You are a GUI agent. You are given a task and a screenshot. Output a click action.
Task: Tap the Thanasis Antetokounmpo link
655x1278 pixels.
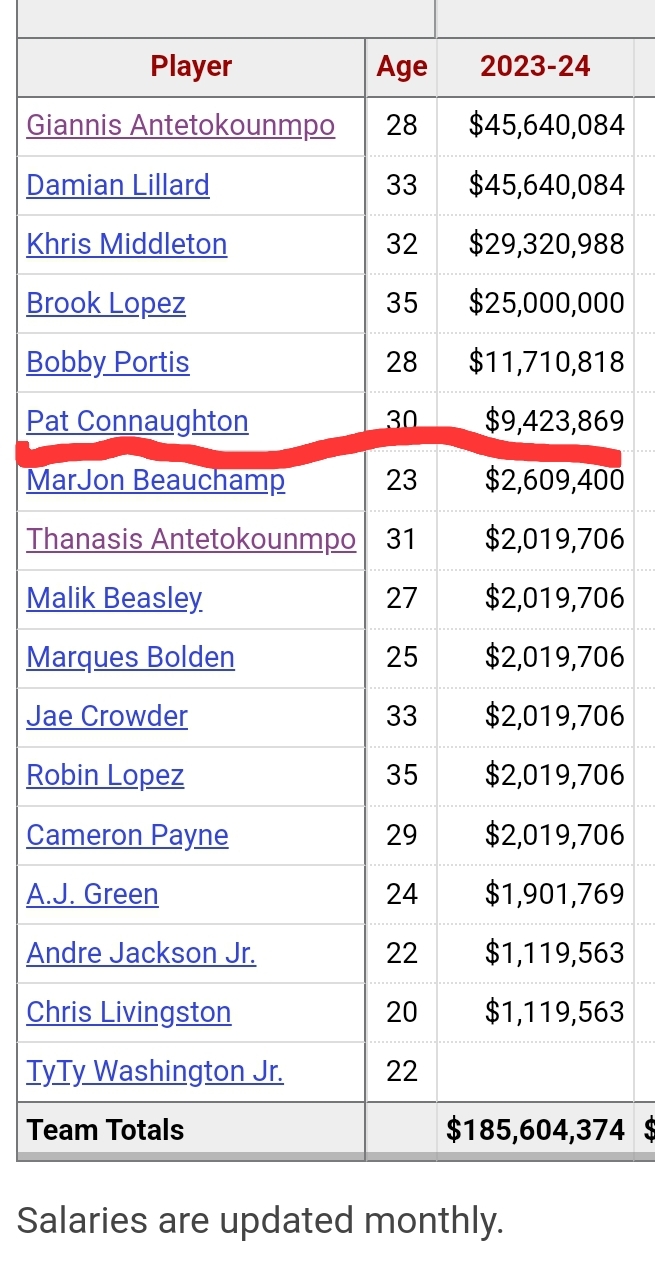coord(191,539)
